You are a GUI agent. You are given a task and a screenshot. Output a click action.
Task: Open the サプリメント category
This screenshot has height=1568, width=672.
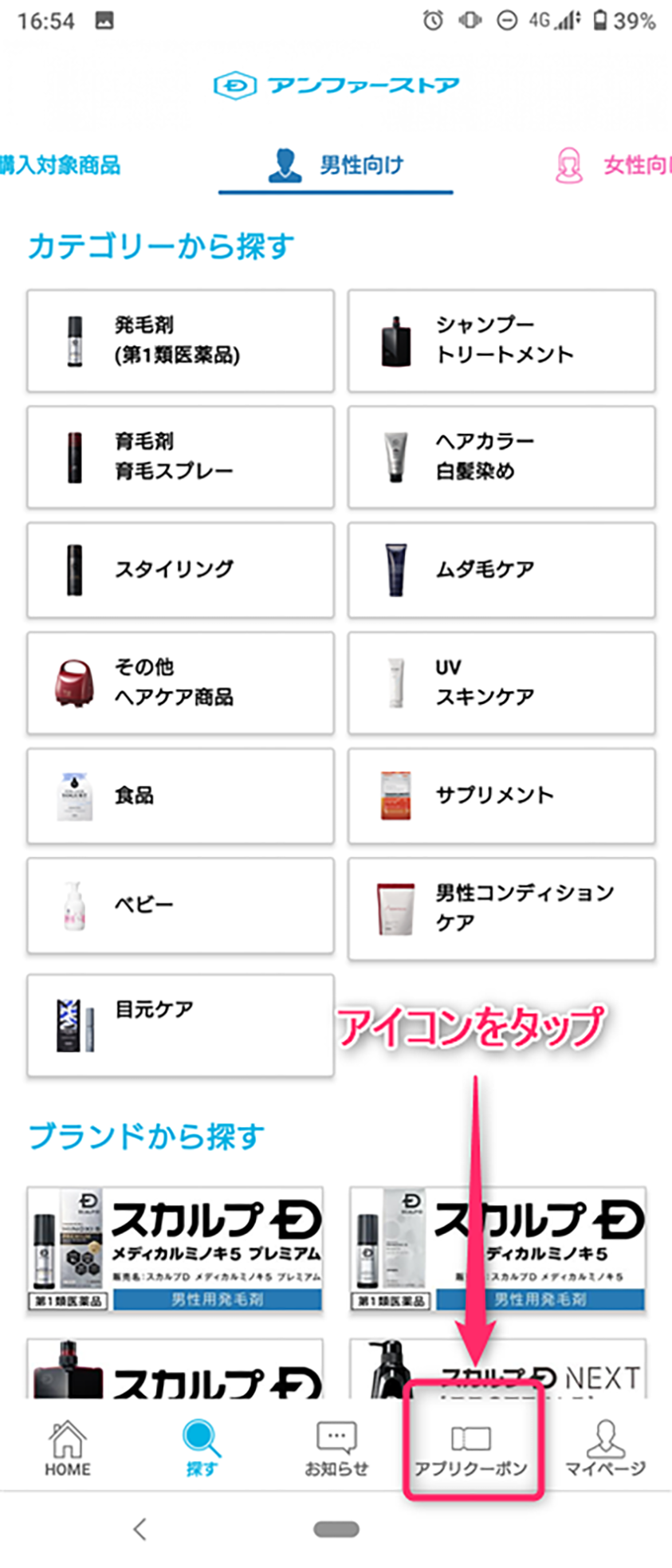pyautogui.click(x=501, y=796)
